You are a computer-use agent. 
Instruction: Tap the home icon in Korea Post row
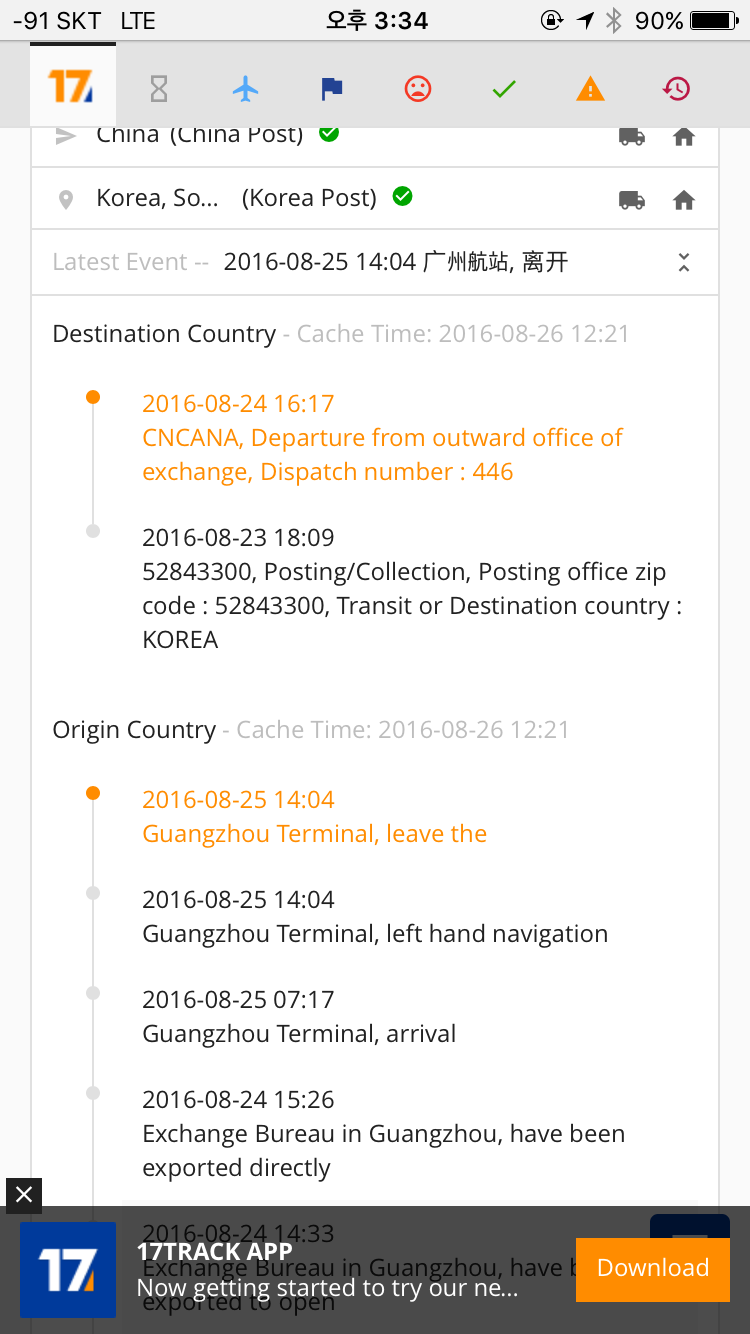[684, 200]
